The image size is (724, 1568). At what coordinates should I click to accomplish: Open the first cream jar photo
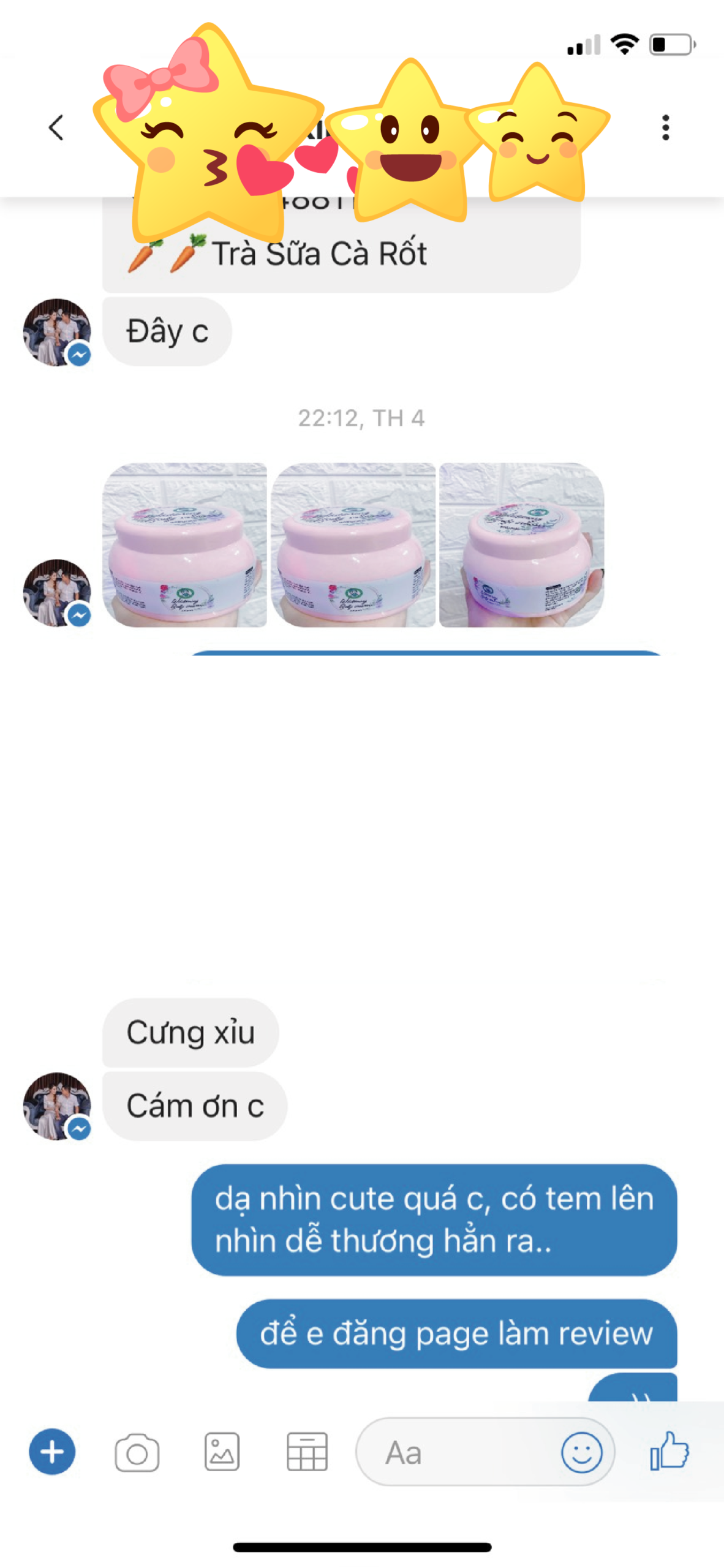(x=184, y=545)
